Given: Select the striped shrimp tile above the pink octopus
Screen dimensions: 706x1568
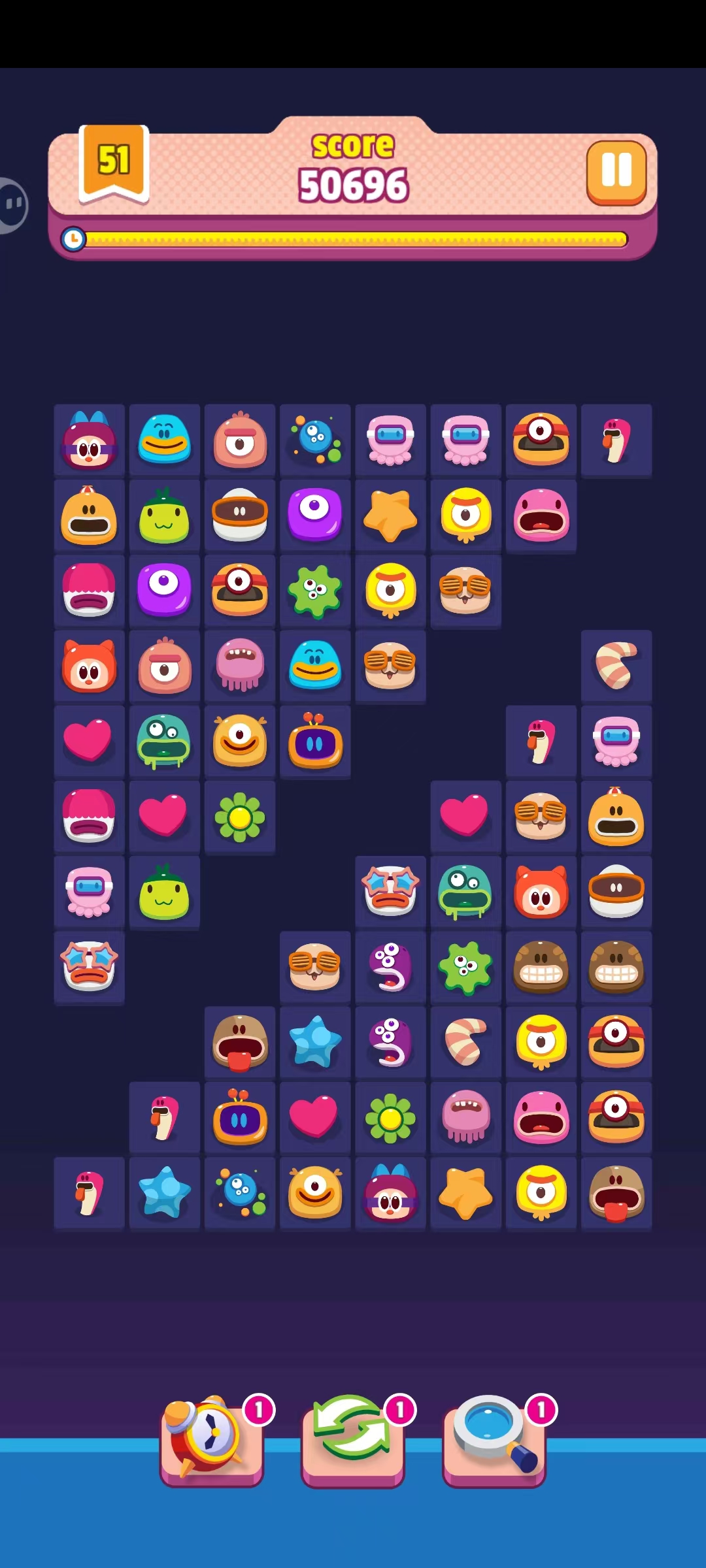Looking at the screenshot, I should point(616,666).
